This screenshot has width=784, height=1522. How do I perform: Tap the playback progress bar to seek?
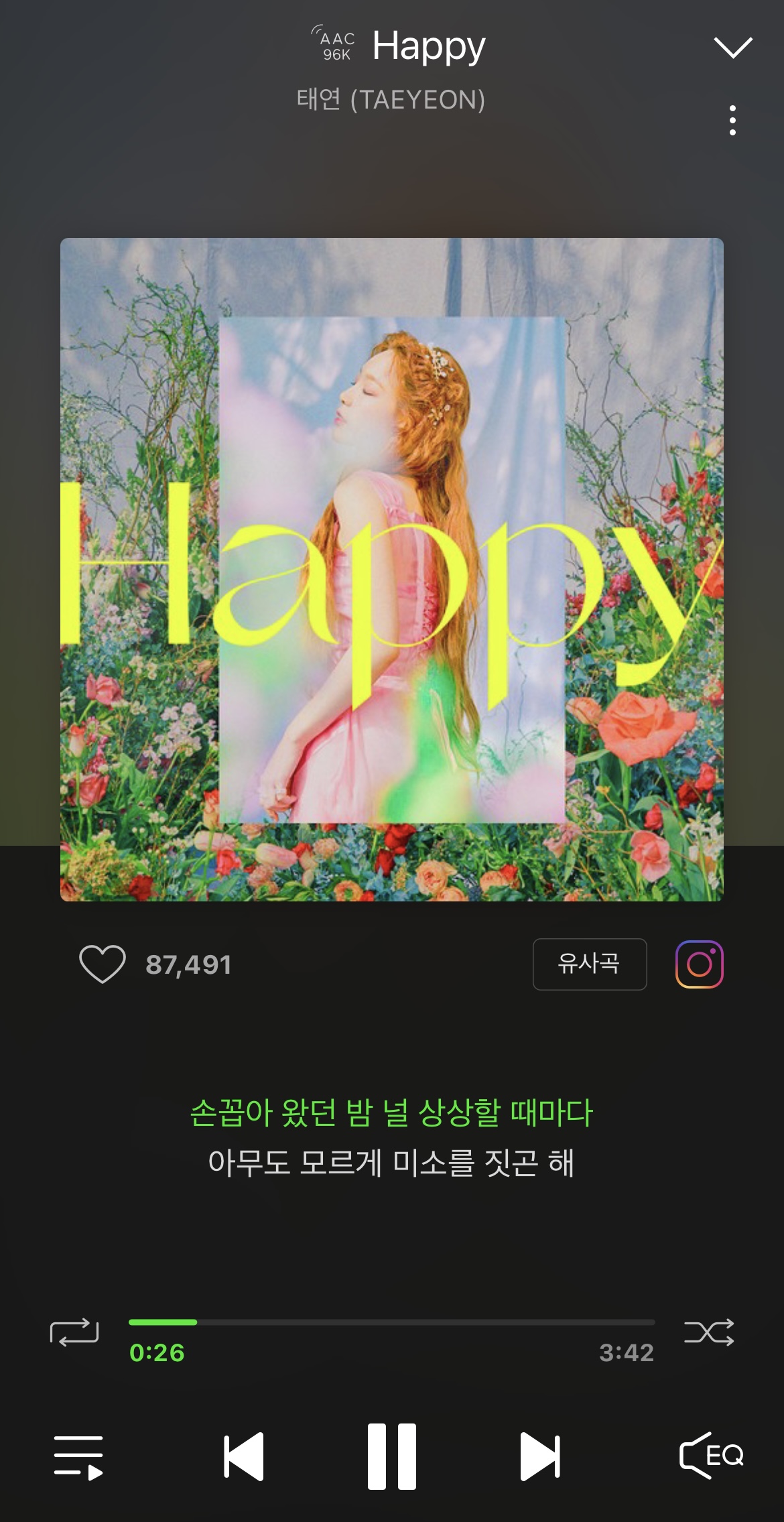pos(391,1322)
